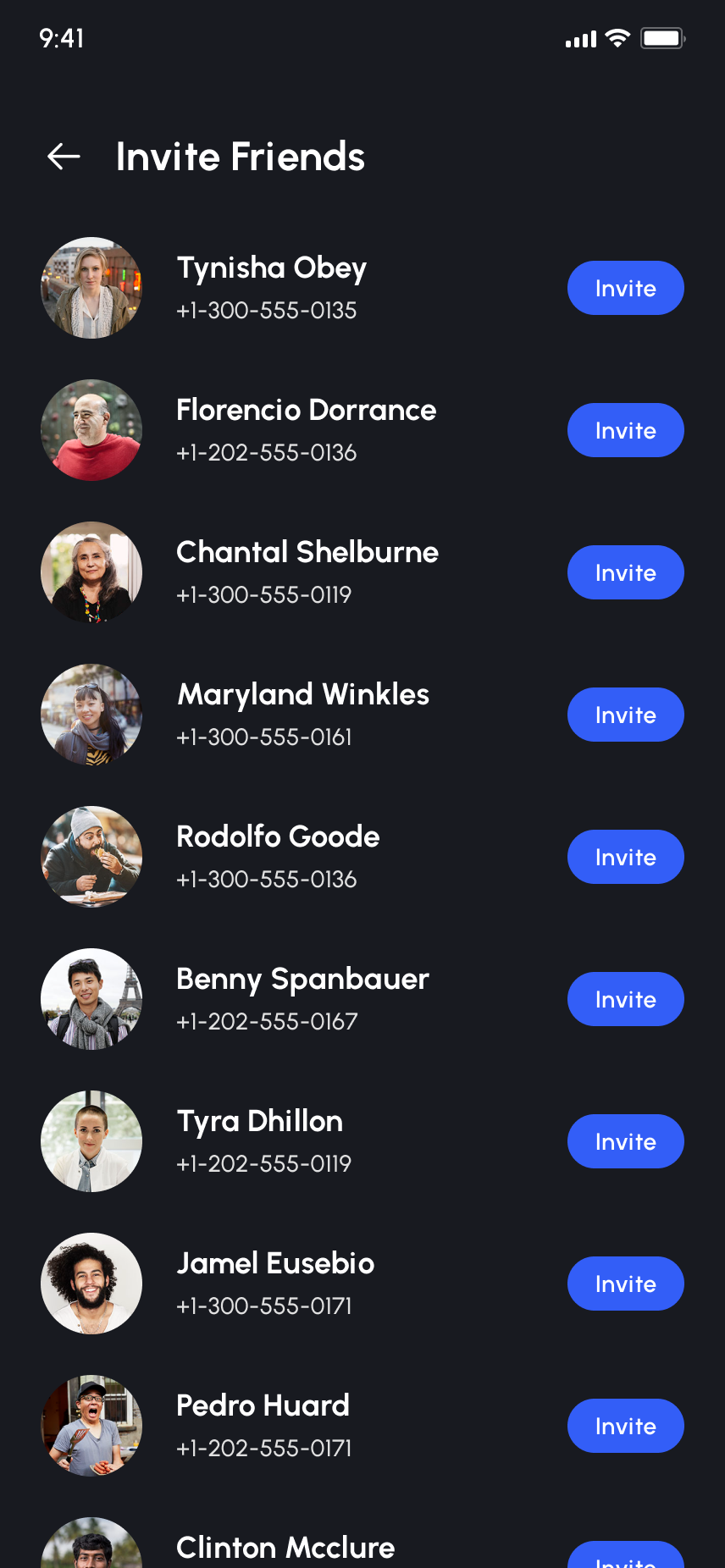Screen dimensions: 725x1568
Task: Go back from Invite Friends
Action: tap(64, 157)
